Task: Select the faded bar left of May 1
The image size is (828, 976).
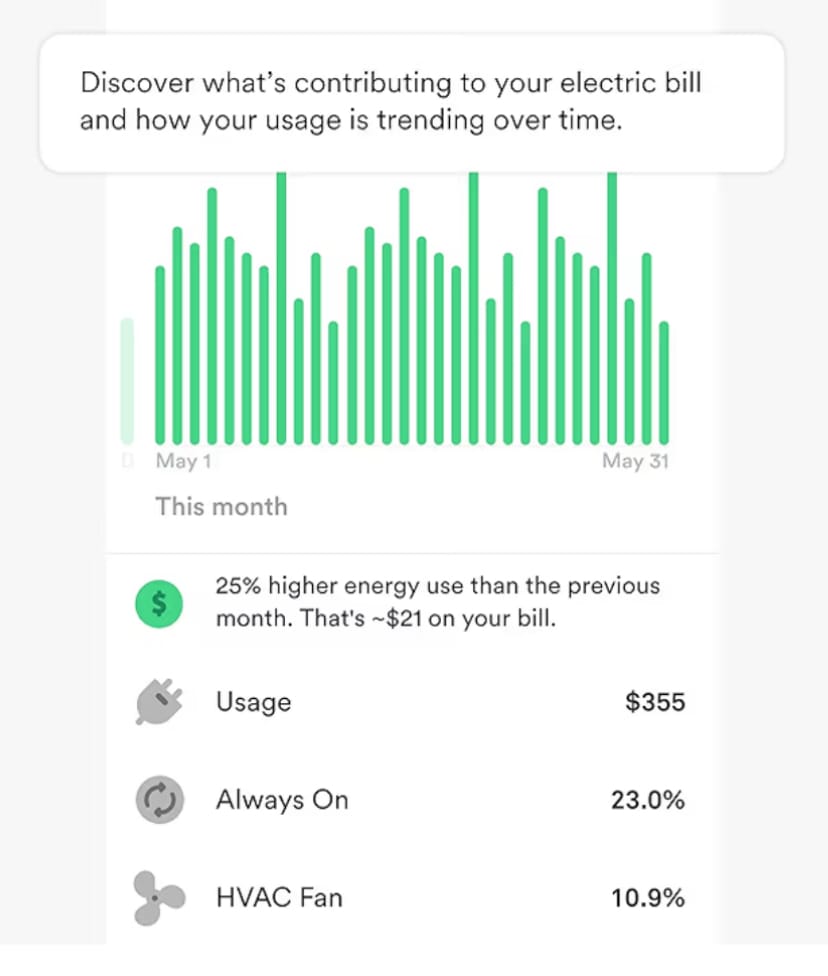Action: [126, 380]
